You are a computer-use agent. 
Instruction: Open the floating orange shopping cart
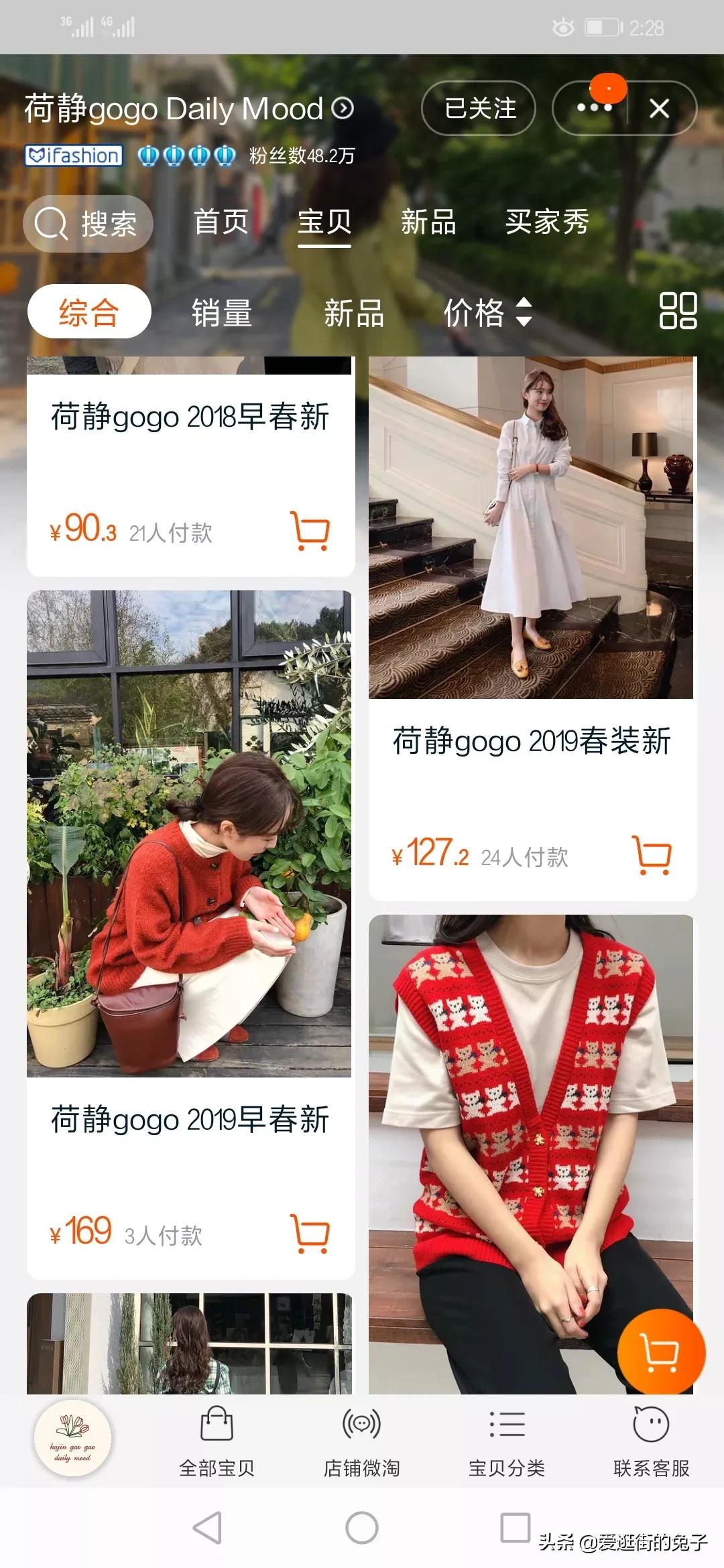click(x=661, y=1352)
